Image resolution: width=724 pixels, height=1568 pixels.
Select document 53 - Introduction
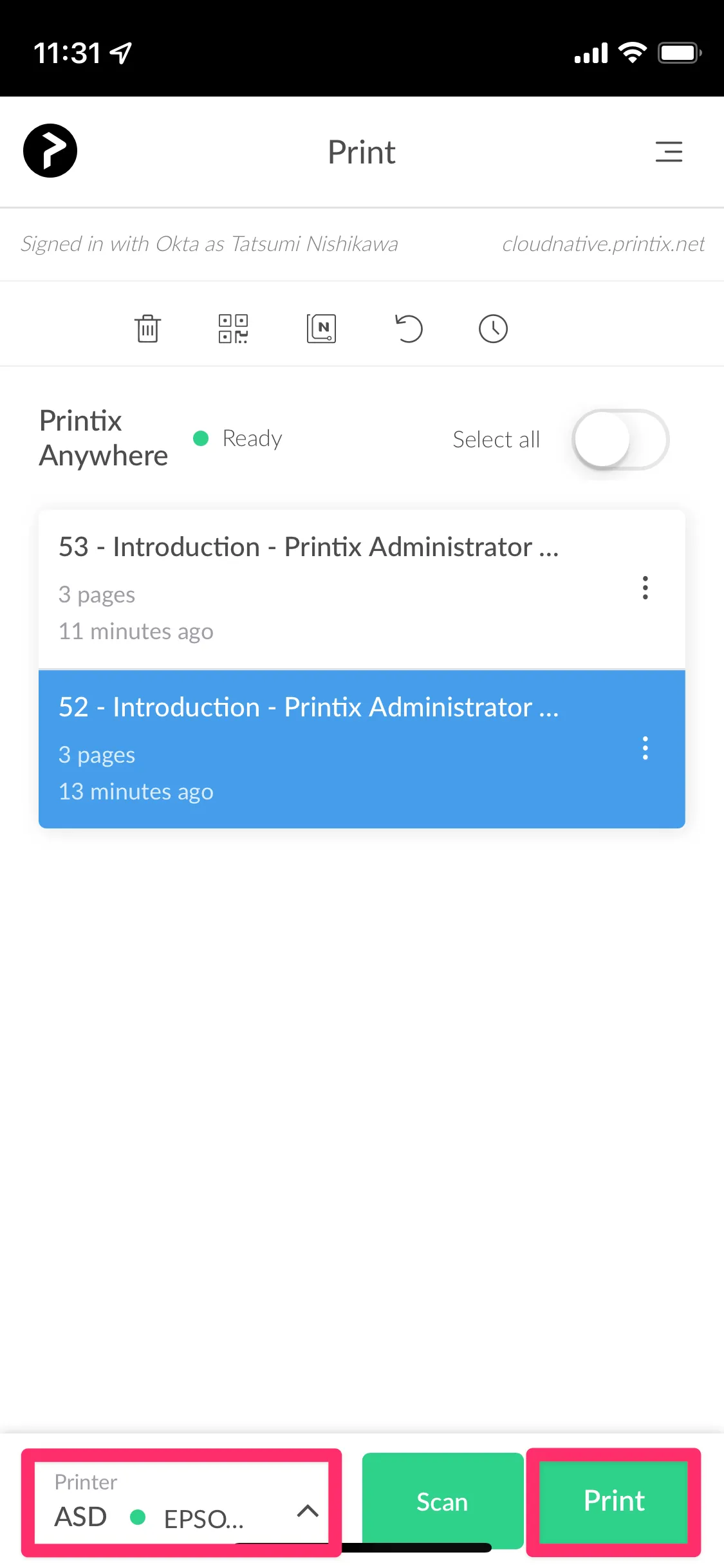tap(309, 588)
